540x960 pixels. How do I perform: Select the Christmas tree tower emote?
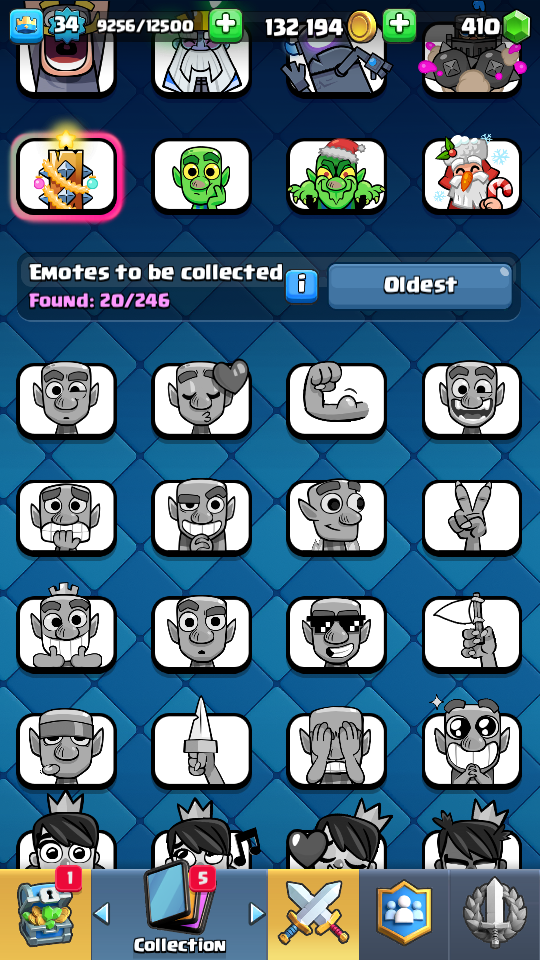tap(66, 175)
